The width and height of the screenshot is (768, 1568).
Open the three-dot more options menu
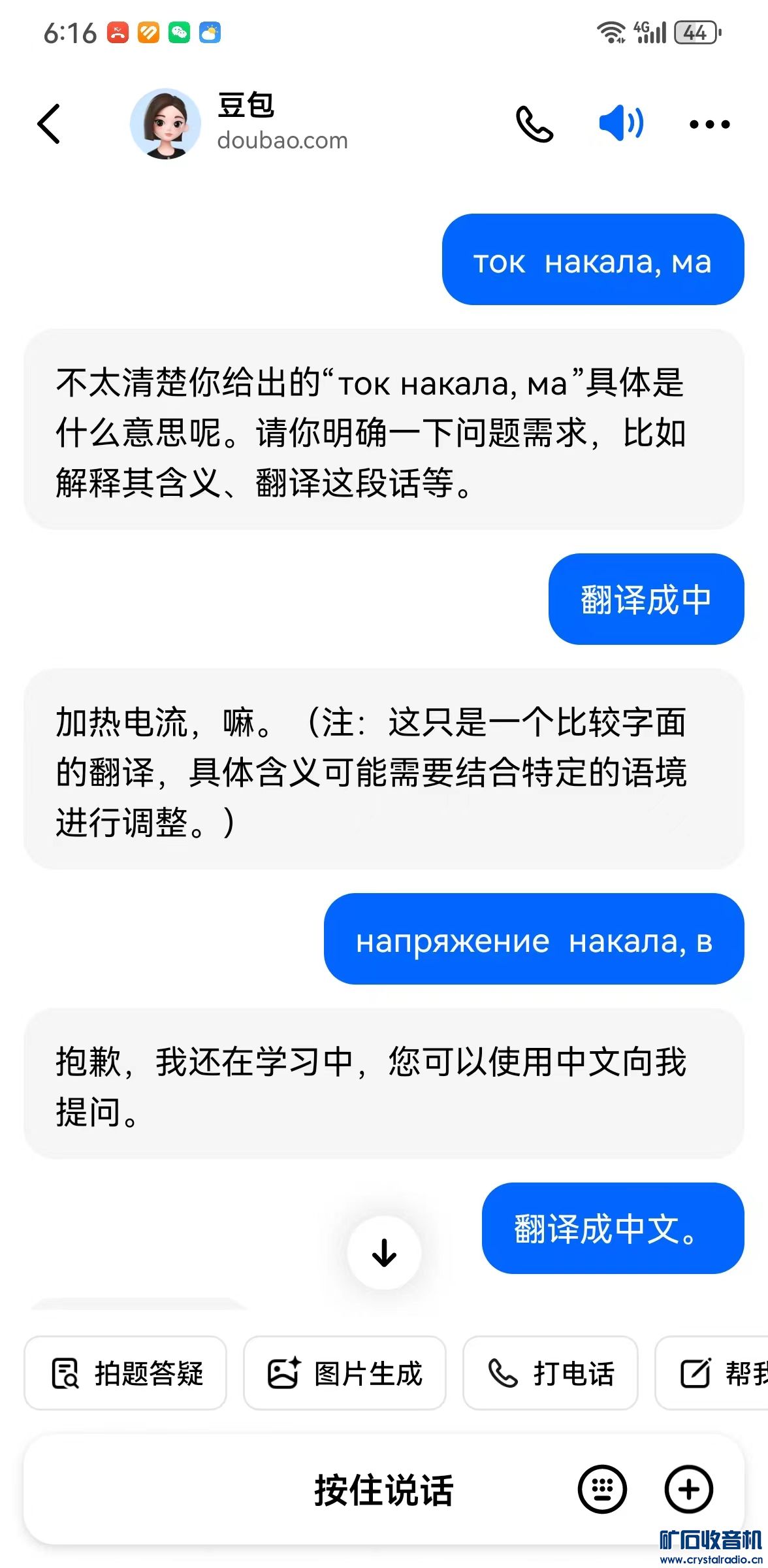point(709,123)
